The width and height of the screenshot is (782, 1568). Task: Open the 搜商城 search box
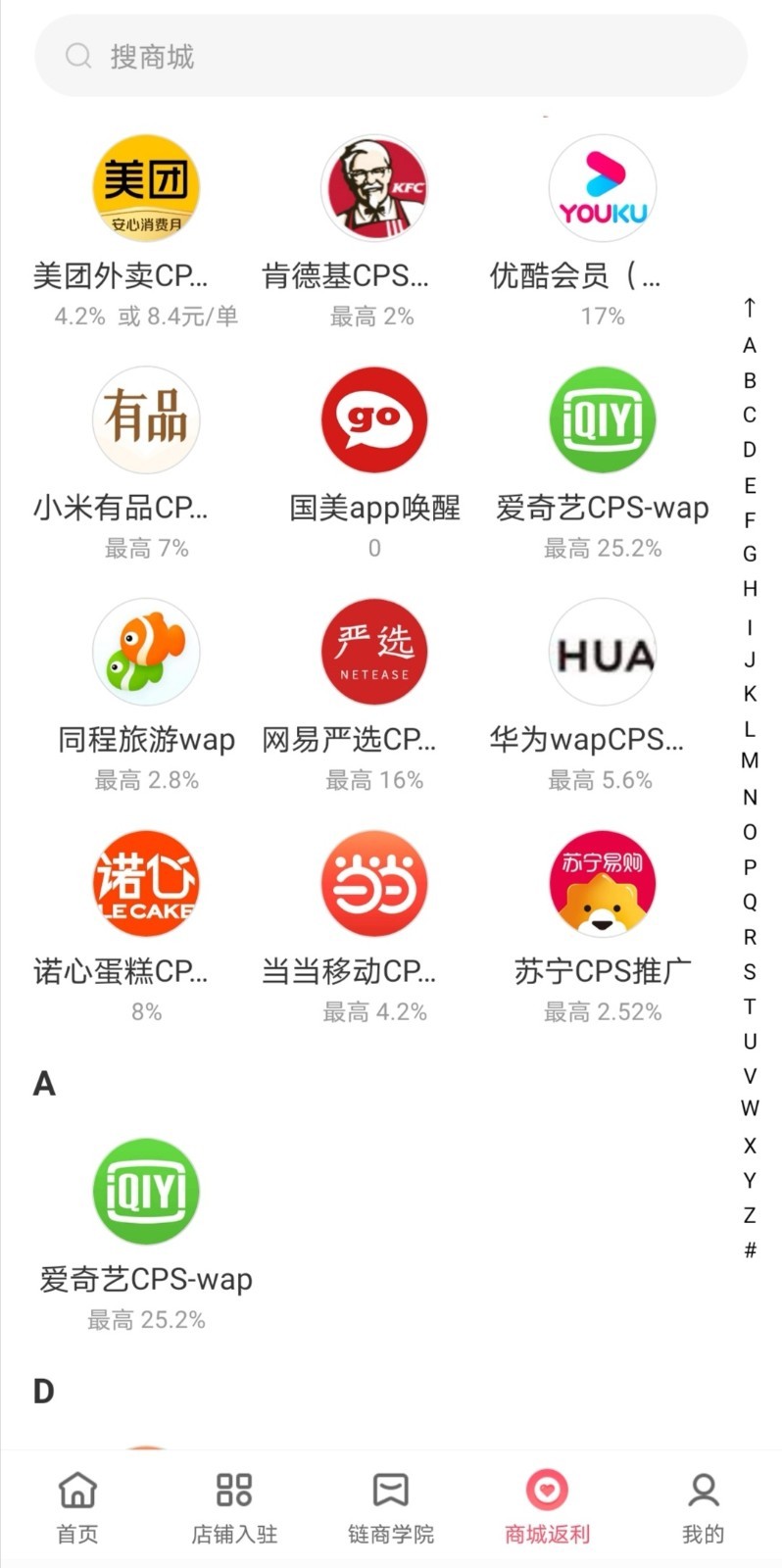click(x=390, y=56)
